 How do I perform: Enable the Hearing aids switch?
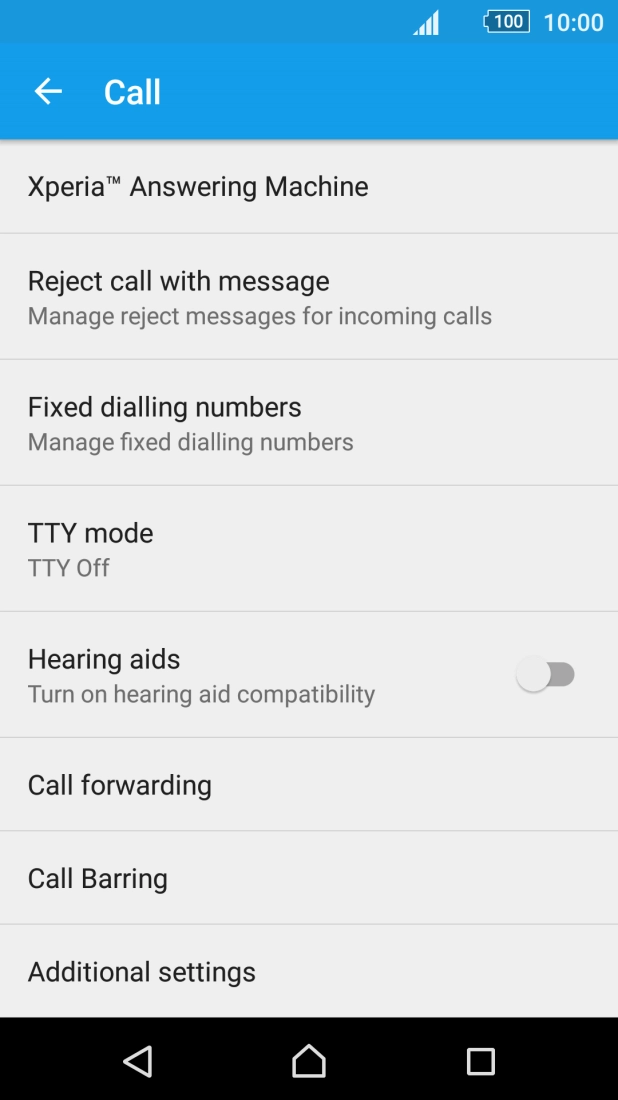[x=546, y=675]
